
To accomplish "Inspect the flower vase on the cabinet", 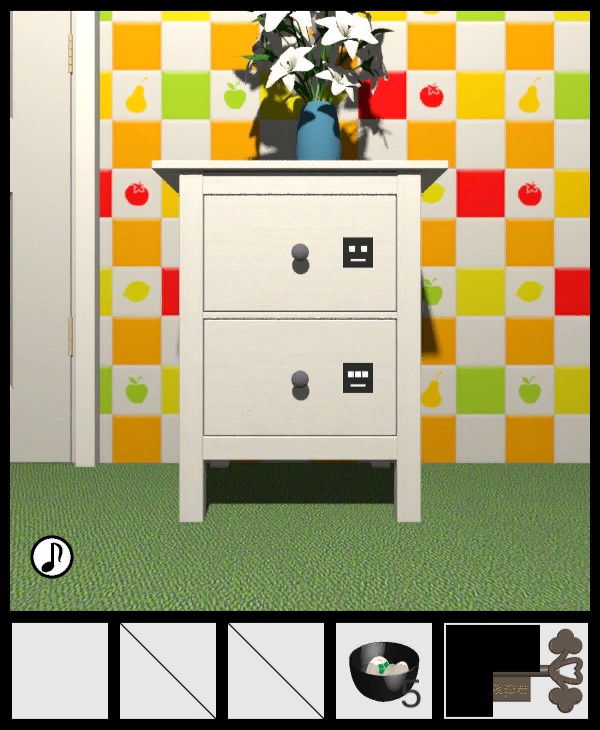I will point(317,130).
